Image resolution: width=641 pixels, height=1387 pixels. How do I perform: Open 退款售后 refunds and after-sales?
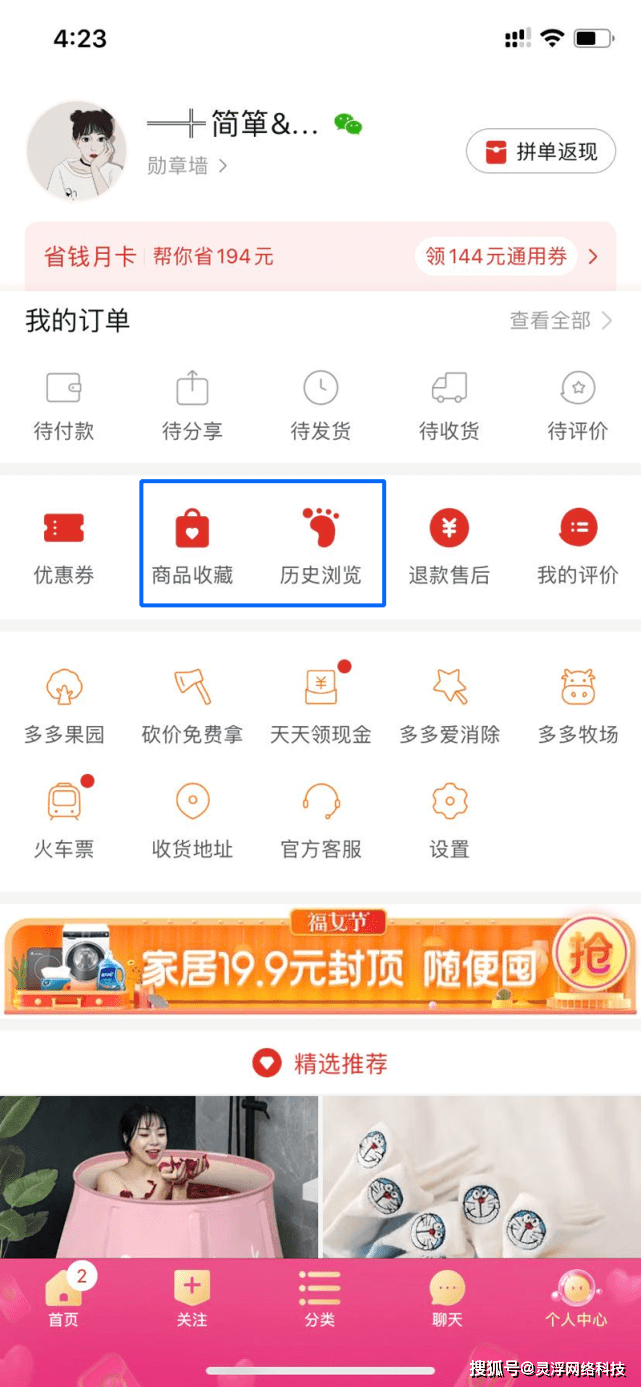click(x=449, y=546)
